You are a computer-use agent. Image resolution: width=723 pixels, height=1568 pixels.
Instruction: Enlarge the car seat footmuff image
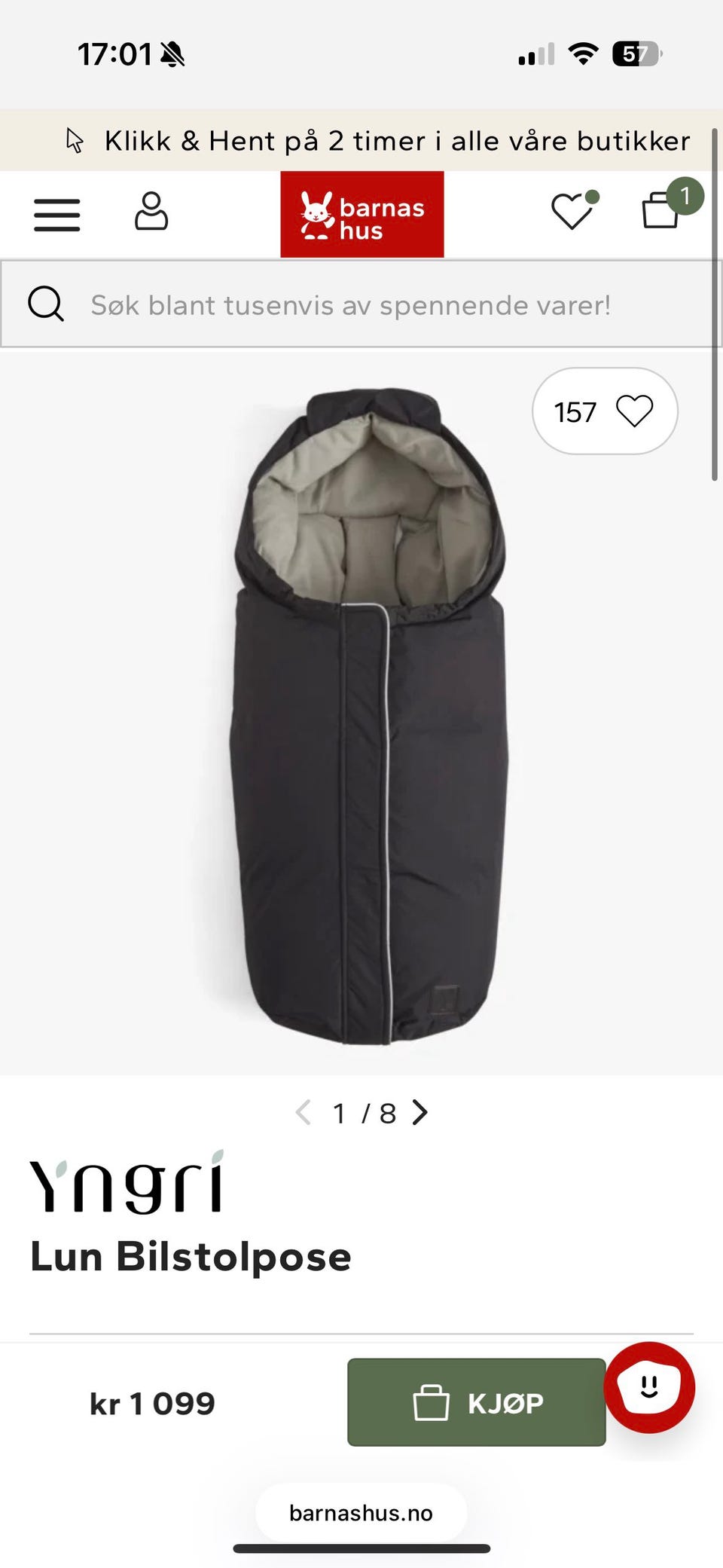click(x=368, y=716)
